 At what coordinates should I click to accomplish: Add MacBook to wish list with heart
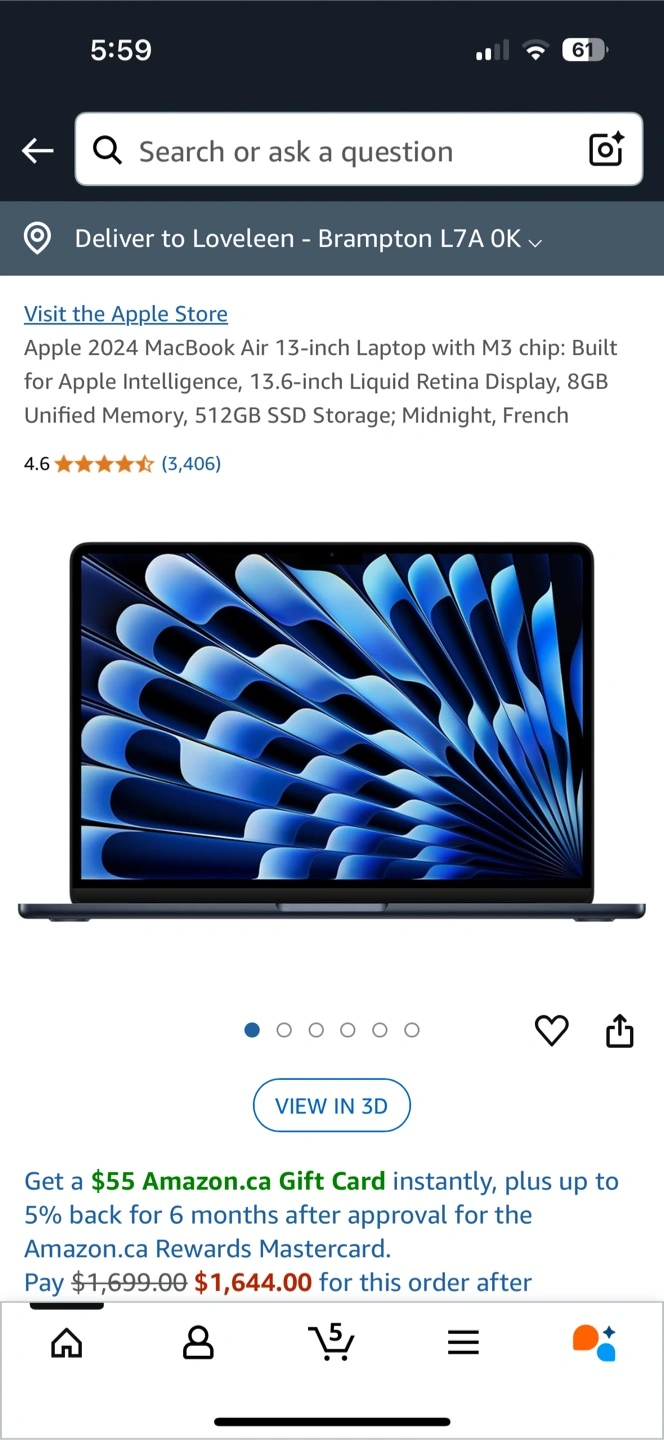click(x=551, y=1030)
